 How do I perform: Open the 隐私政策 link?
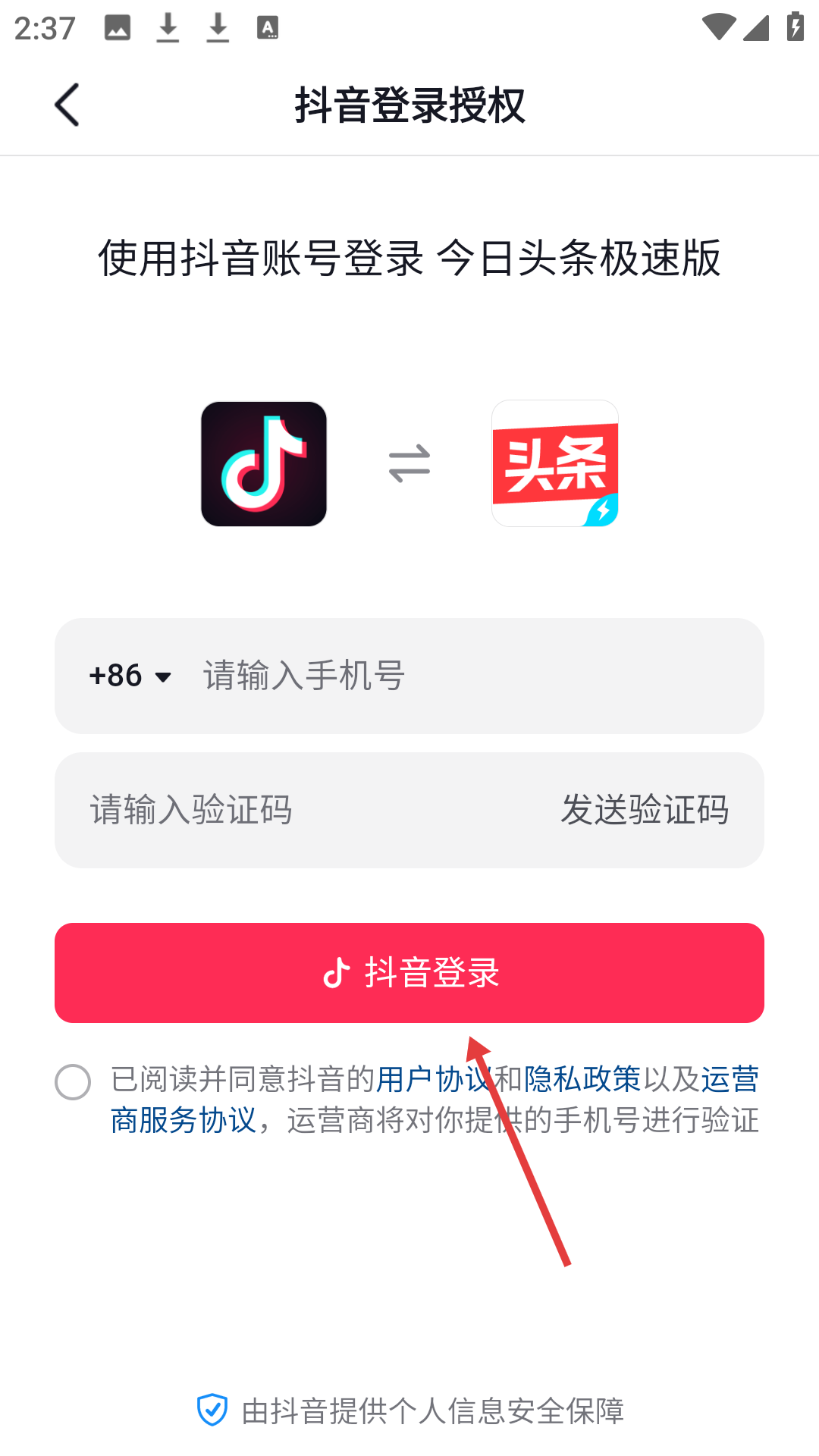(582, 1079)
